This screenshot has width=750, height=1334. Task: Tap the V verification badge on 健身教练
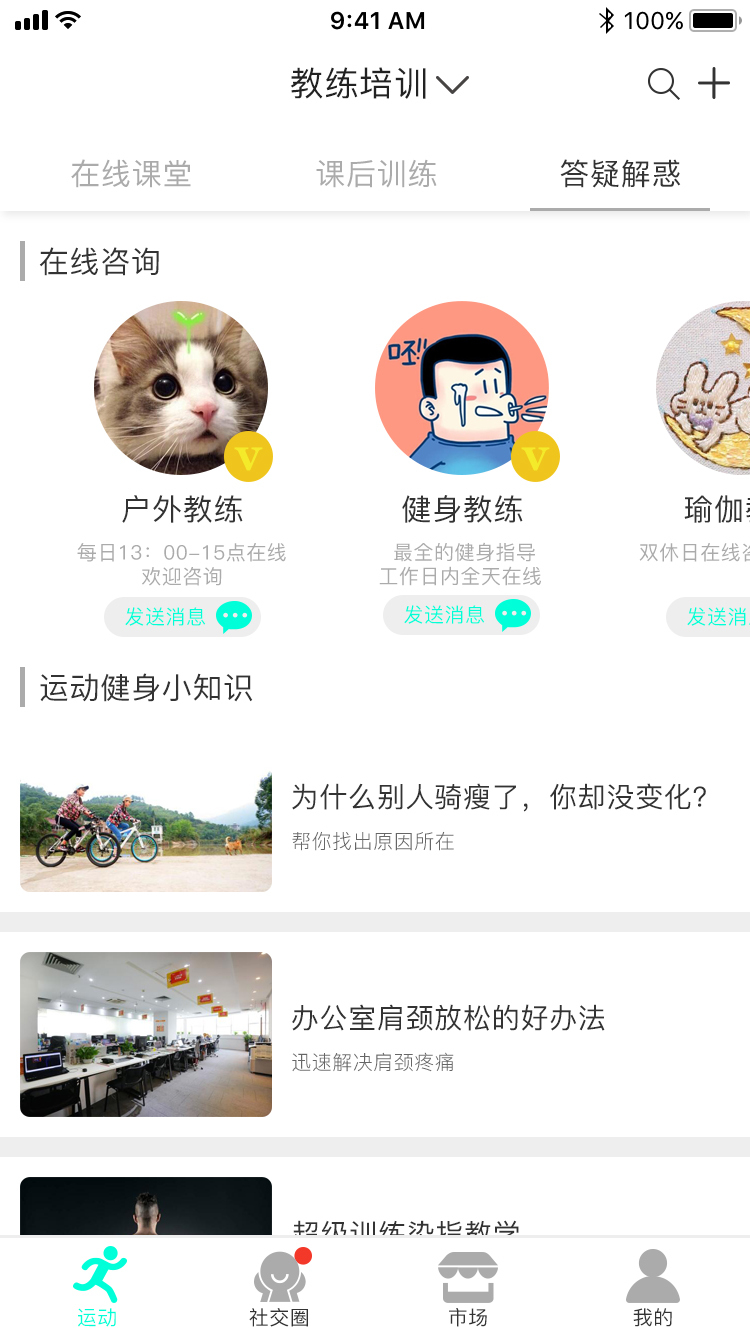536,456
